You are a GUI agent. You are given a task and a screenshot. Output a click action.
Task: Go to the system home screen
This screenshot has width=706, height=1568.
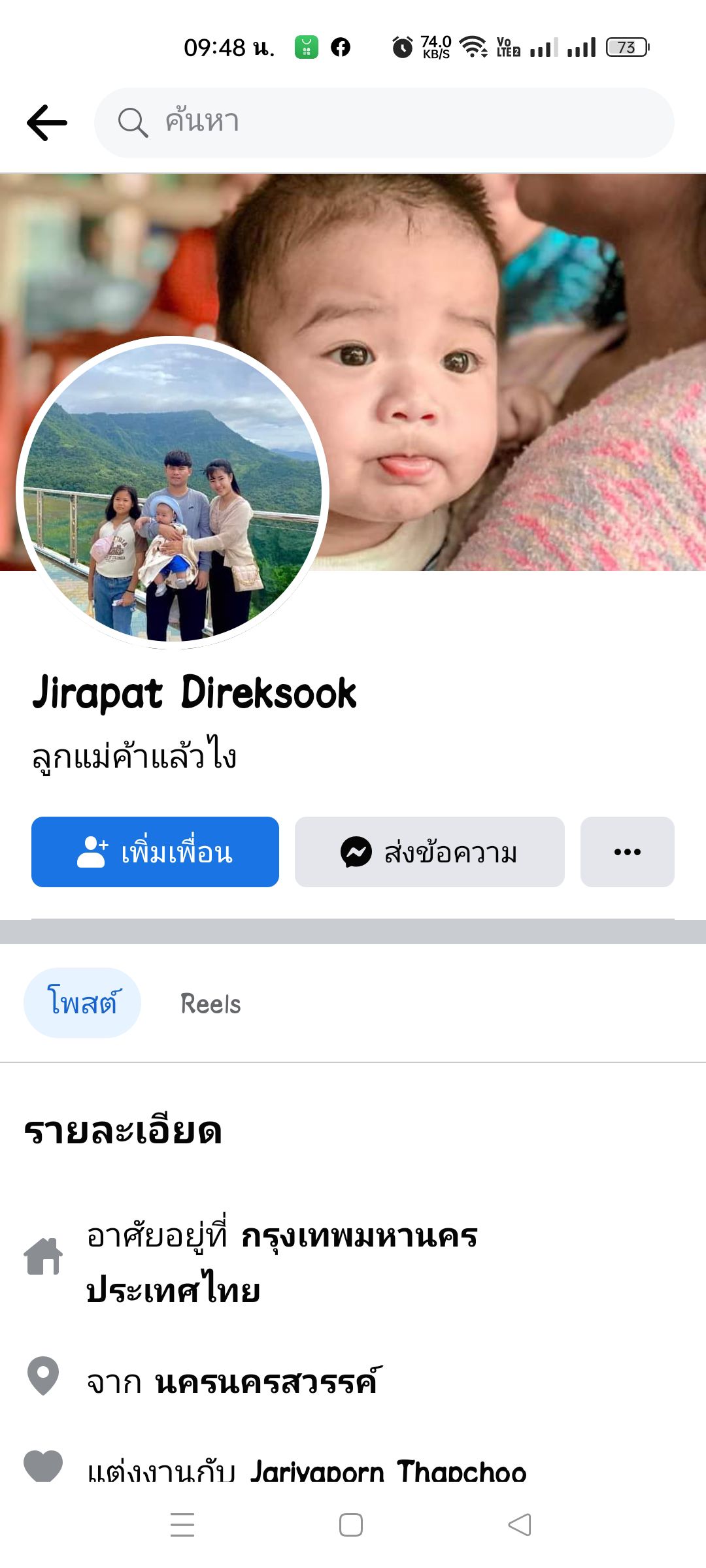(x=351, y=1525)
